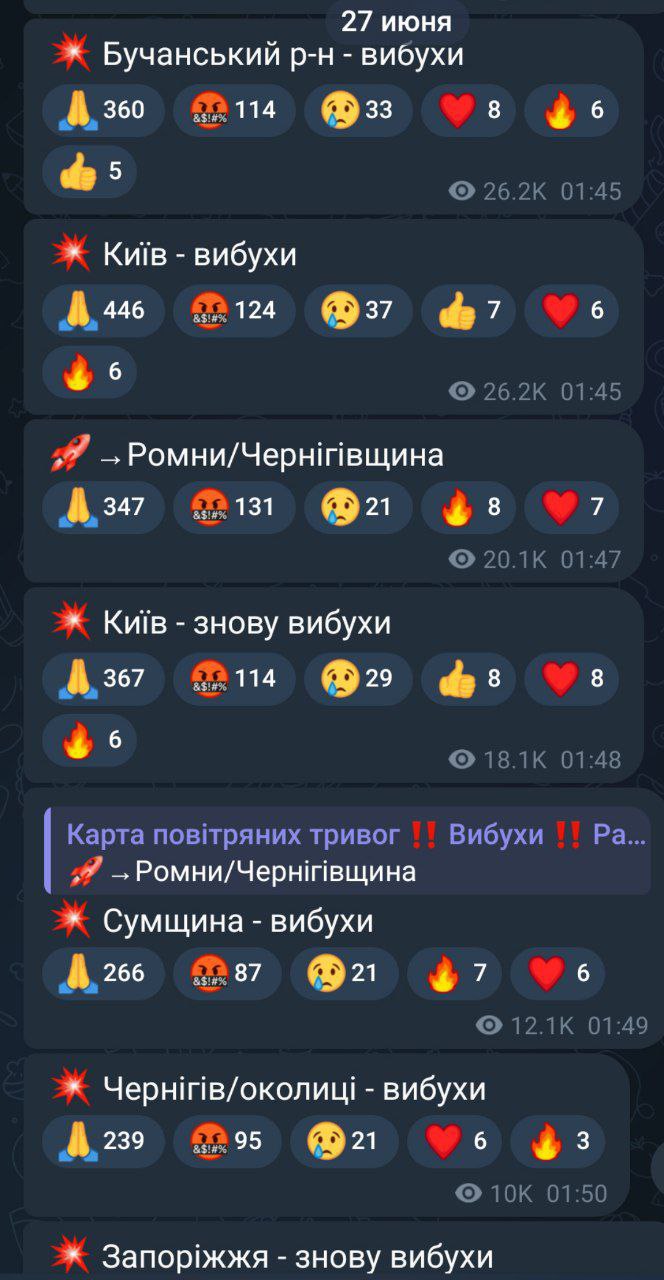
Task: React with angry face showing 131
Action: pyautogui.click(x=234, y=507)
